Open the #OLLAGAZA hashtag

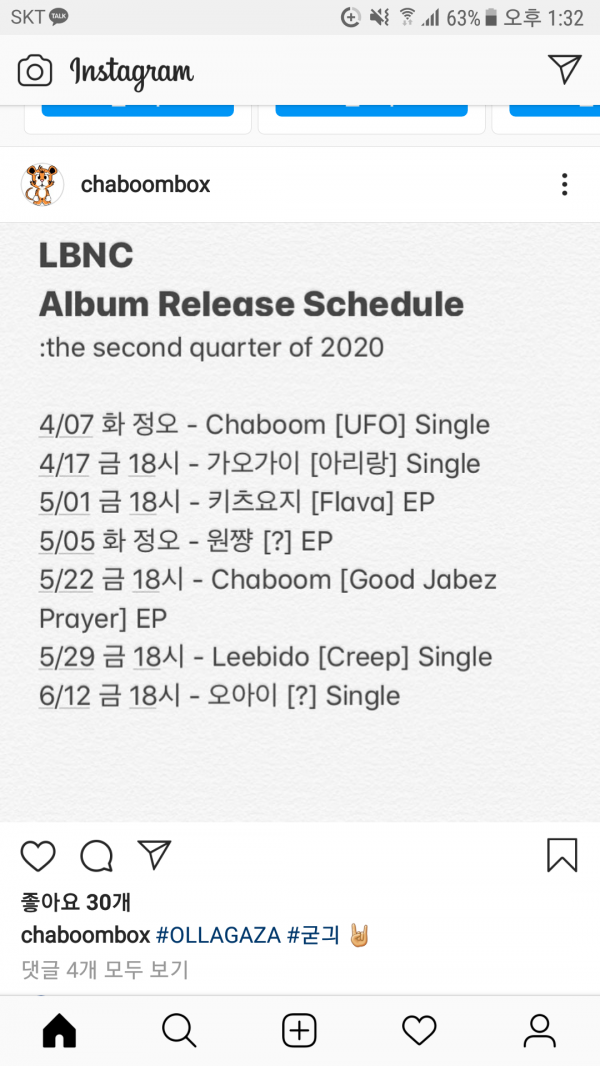click(217, 936)
